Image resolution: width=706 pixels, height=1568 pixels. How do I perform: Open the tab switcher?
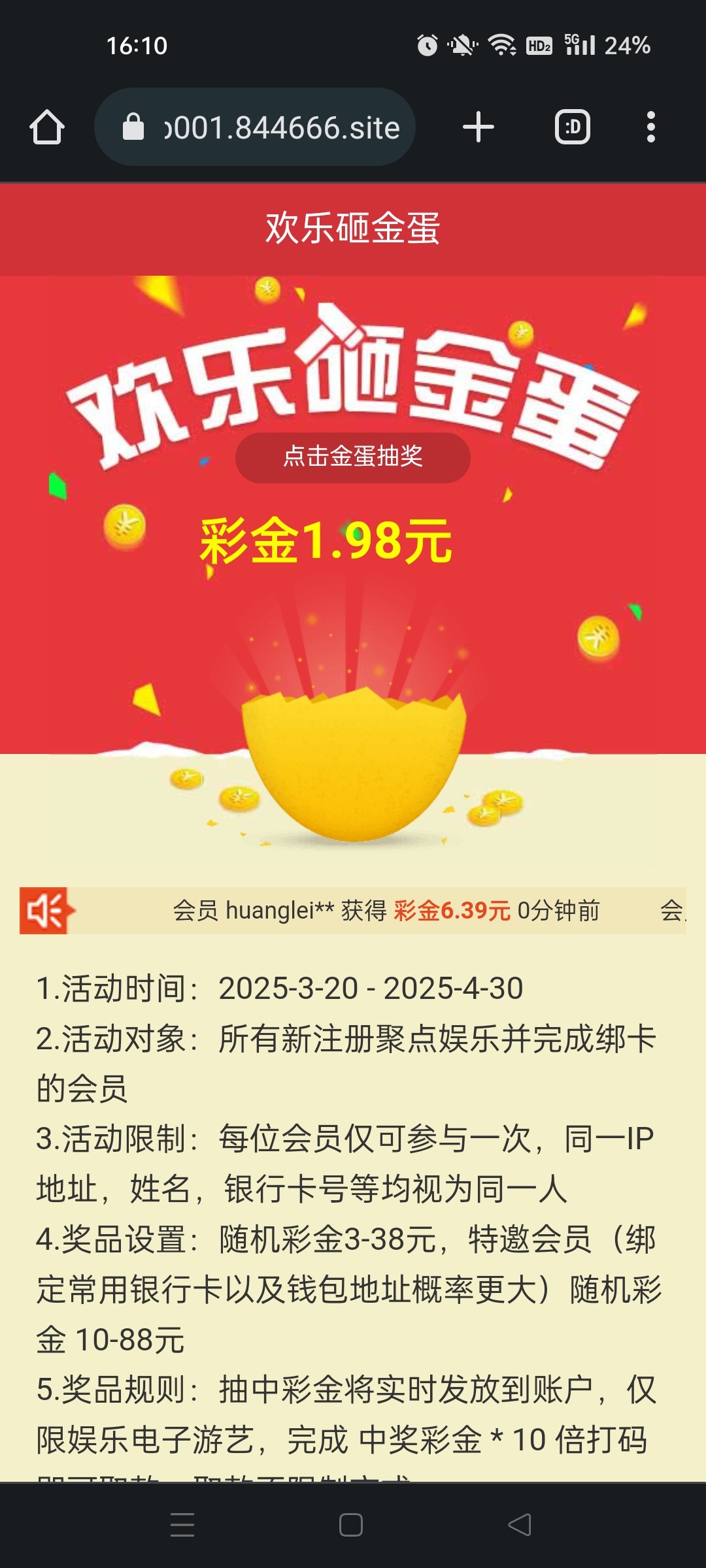coord(572,127)
